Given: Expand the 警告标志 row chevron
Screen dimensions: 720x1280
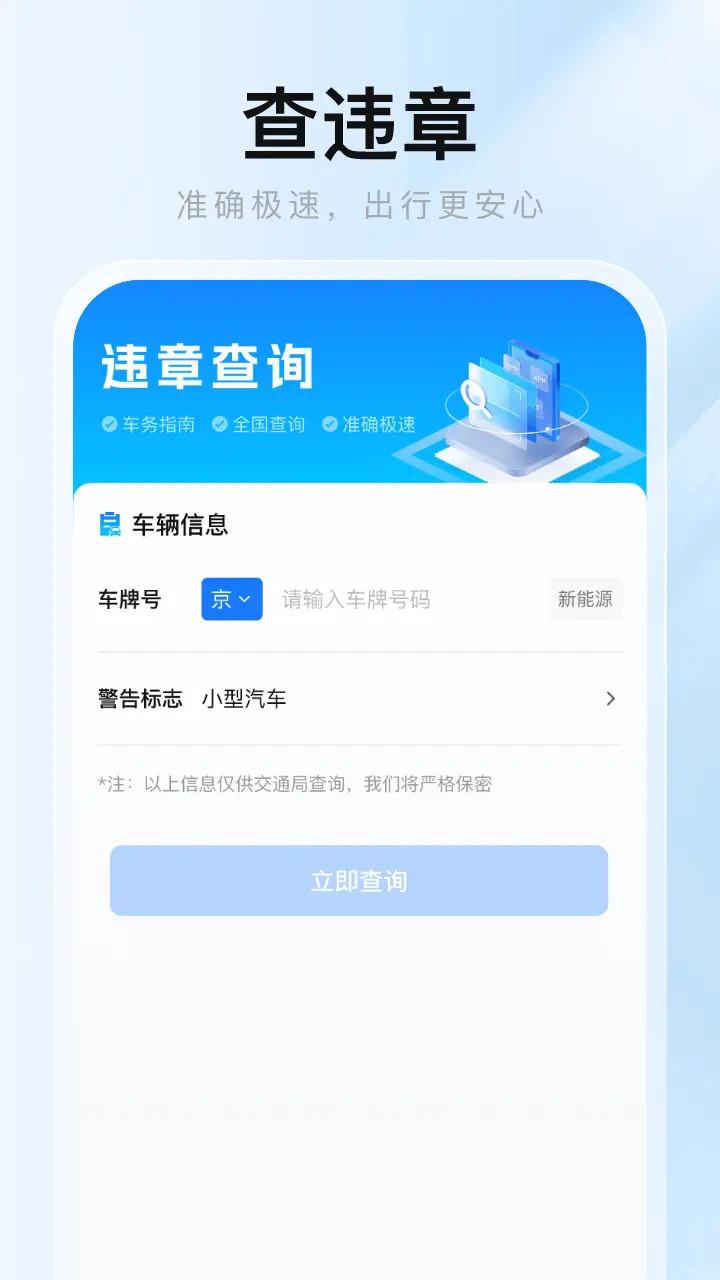Looking at the screenshot, I should (610, 699).
